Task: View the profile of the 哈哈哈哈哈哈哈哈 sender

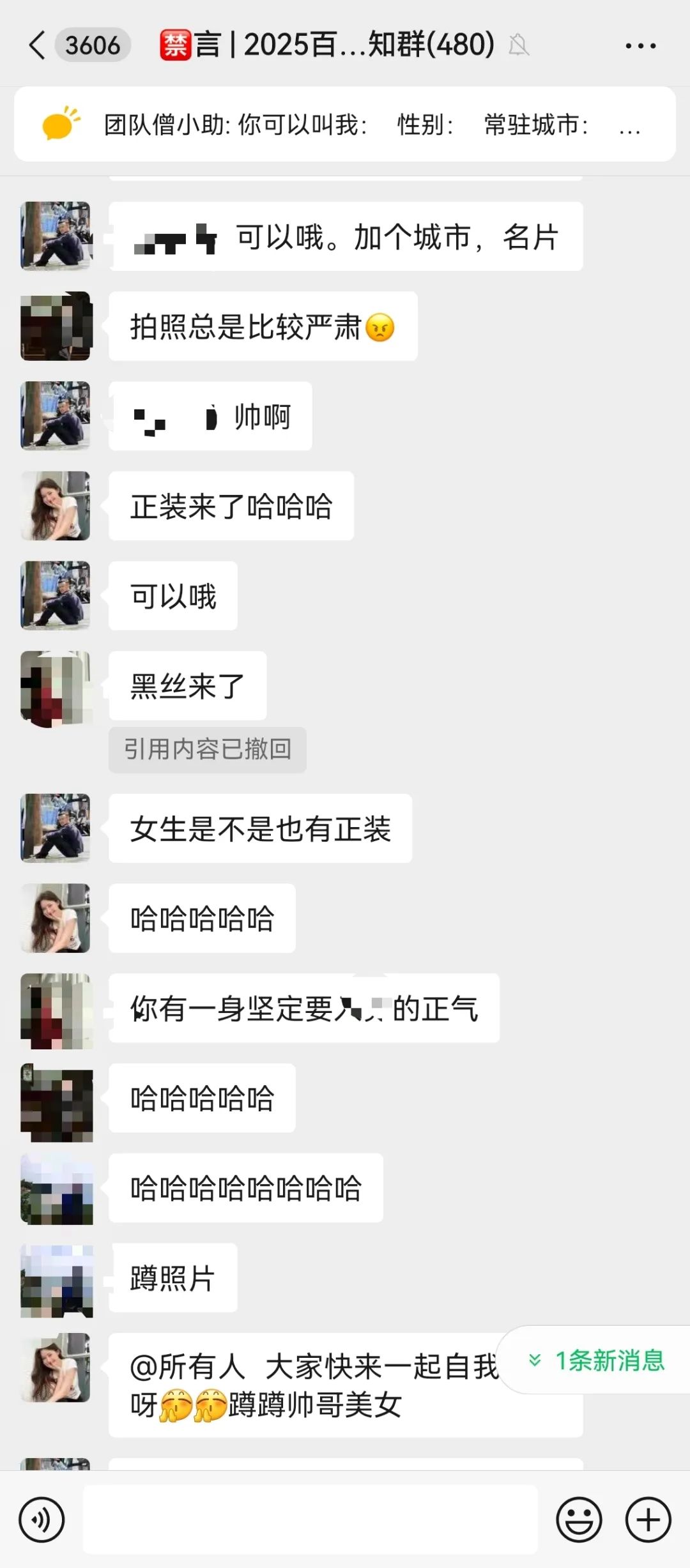Action: pos(56,1190)
